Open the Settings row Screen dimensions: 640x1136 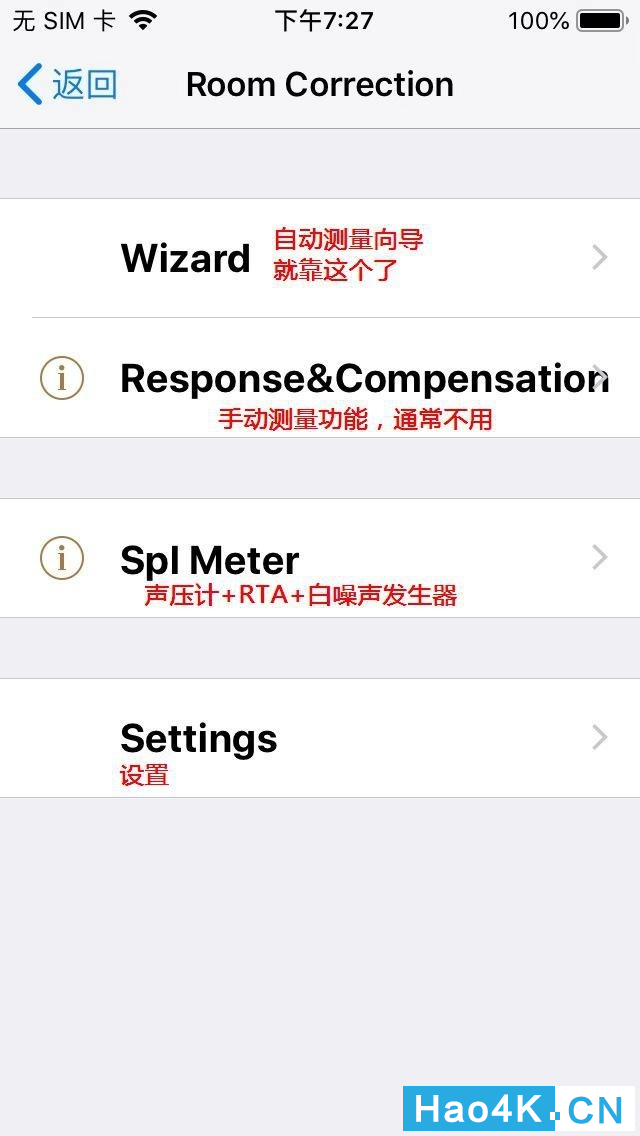click(320, 738)
